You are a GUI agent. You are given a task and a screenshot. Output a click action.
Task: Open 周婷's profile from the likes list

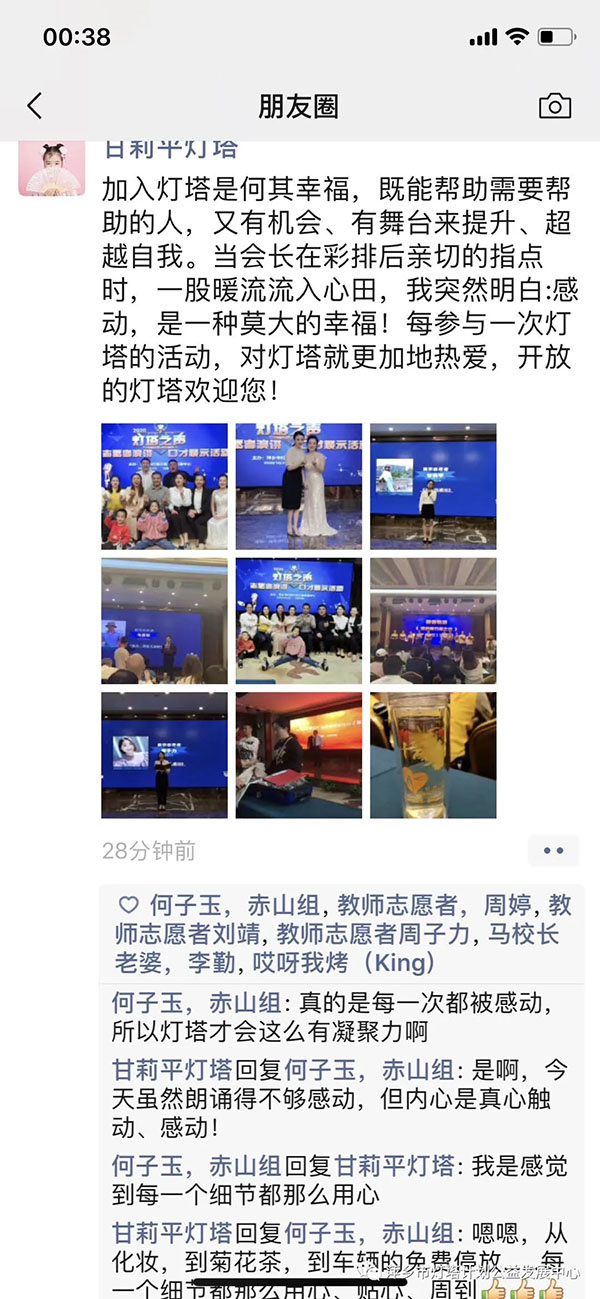509,906
